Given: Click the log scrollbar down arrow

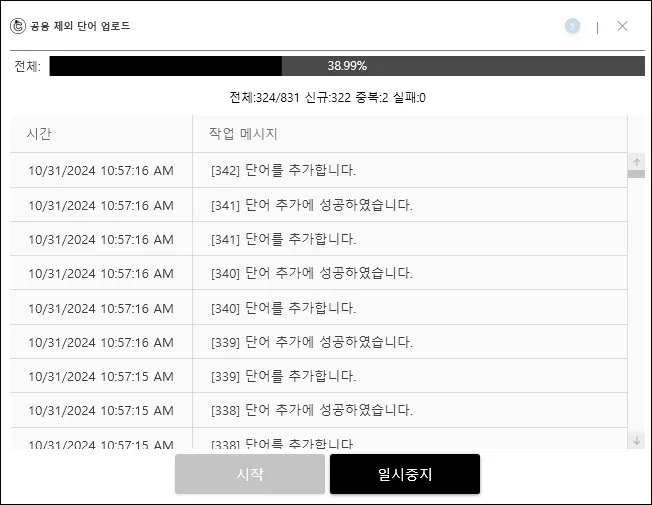Looking at the screenshot, I should pyautogui.click(x=636, y=440).
